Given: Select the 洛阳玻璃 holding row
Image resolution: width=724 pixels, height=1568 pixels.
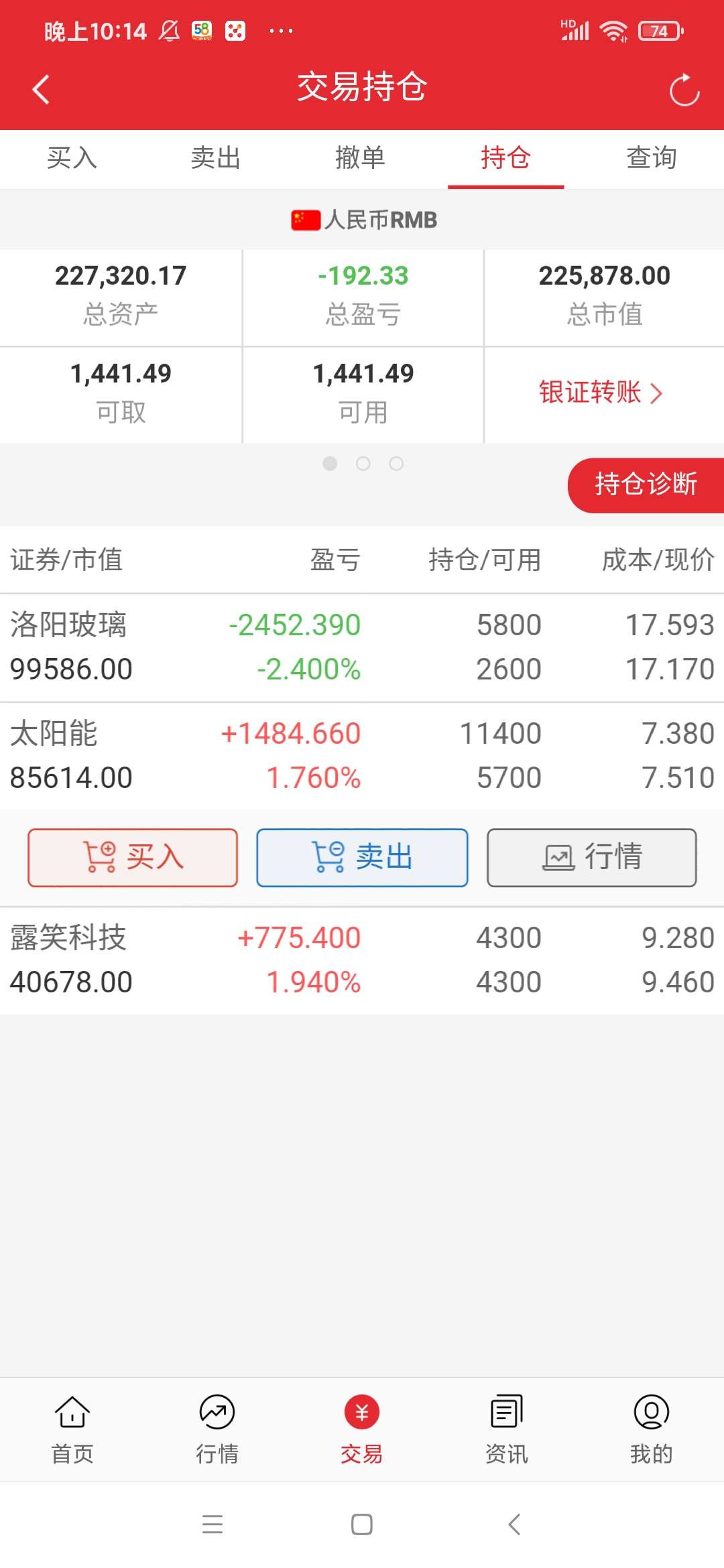Looking at the screenshot, I should (x=362, y=647).
